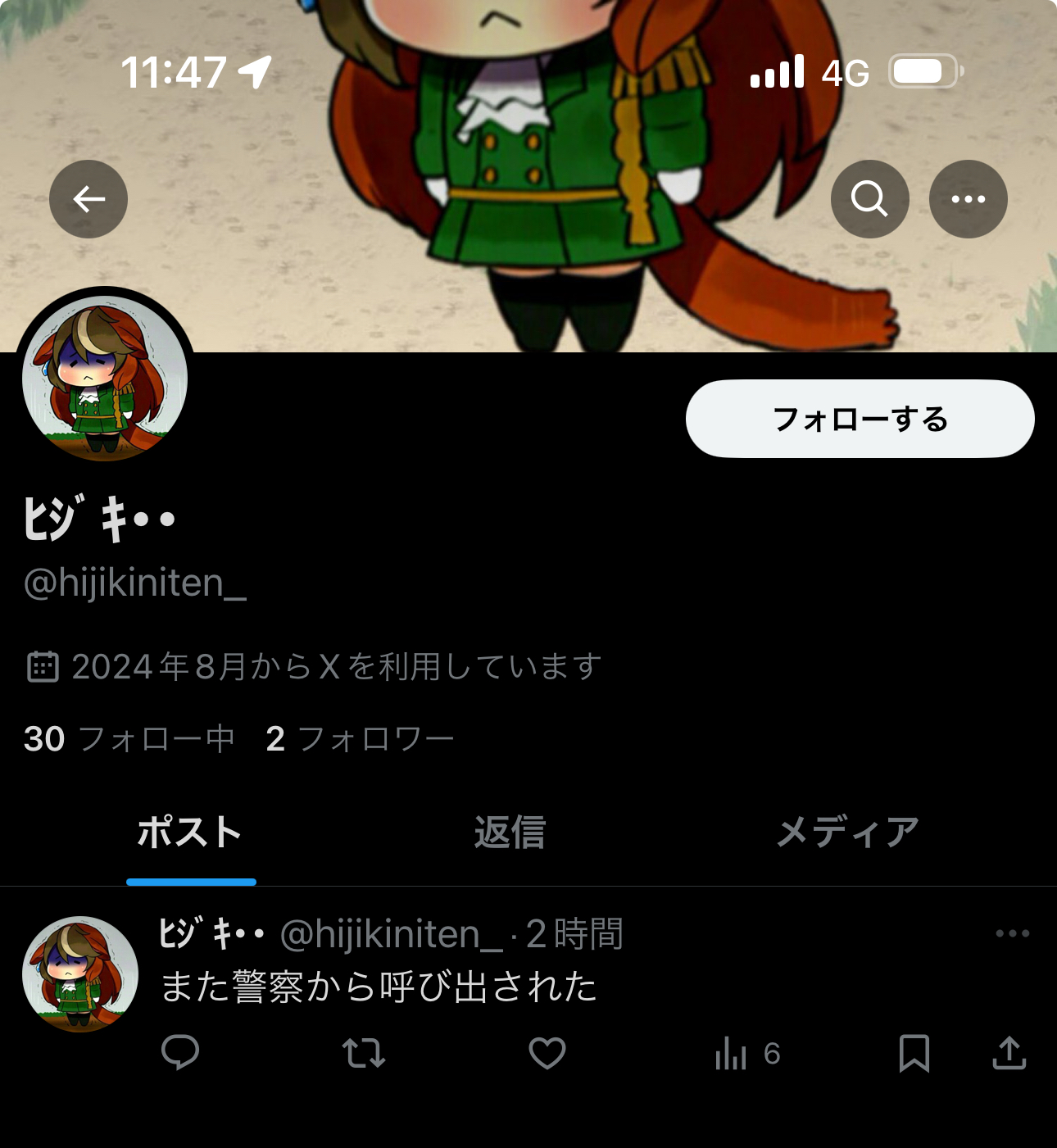Go back using the arrow button
Image resolution: width=1057 pixels, height=1148 pixels.
pyautogui.click(x=88, y=199)
